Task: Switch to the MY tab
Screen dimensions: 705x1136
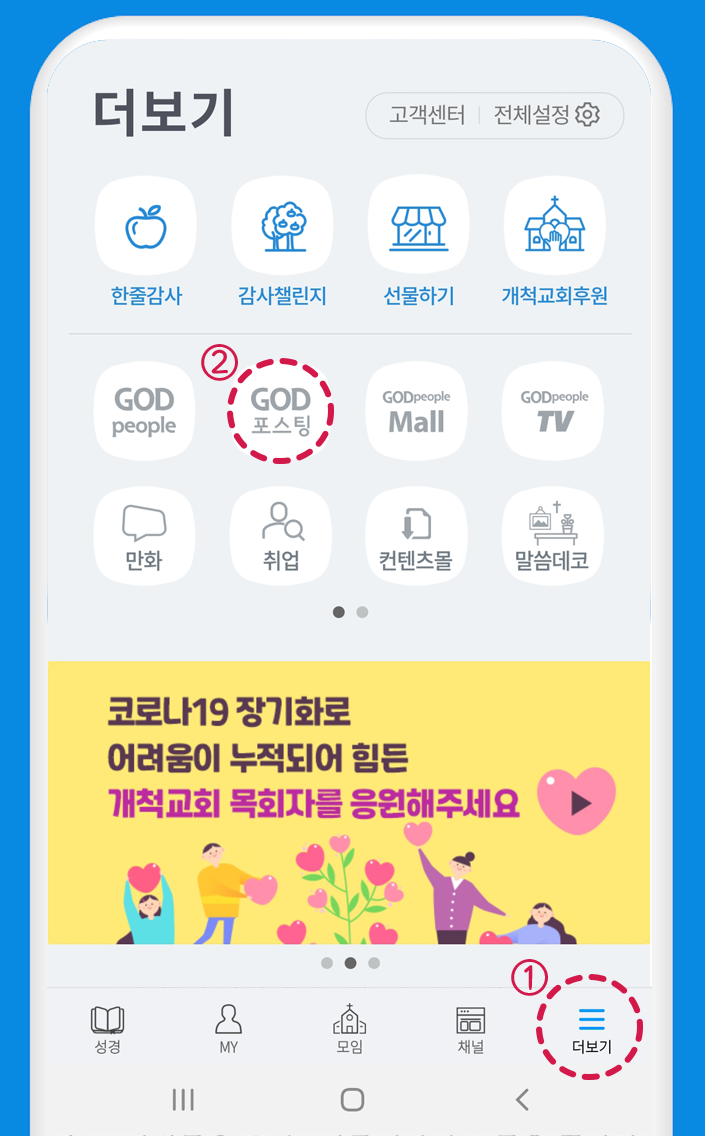Action: coord(229,1030)
